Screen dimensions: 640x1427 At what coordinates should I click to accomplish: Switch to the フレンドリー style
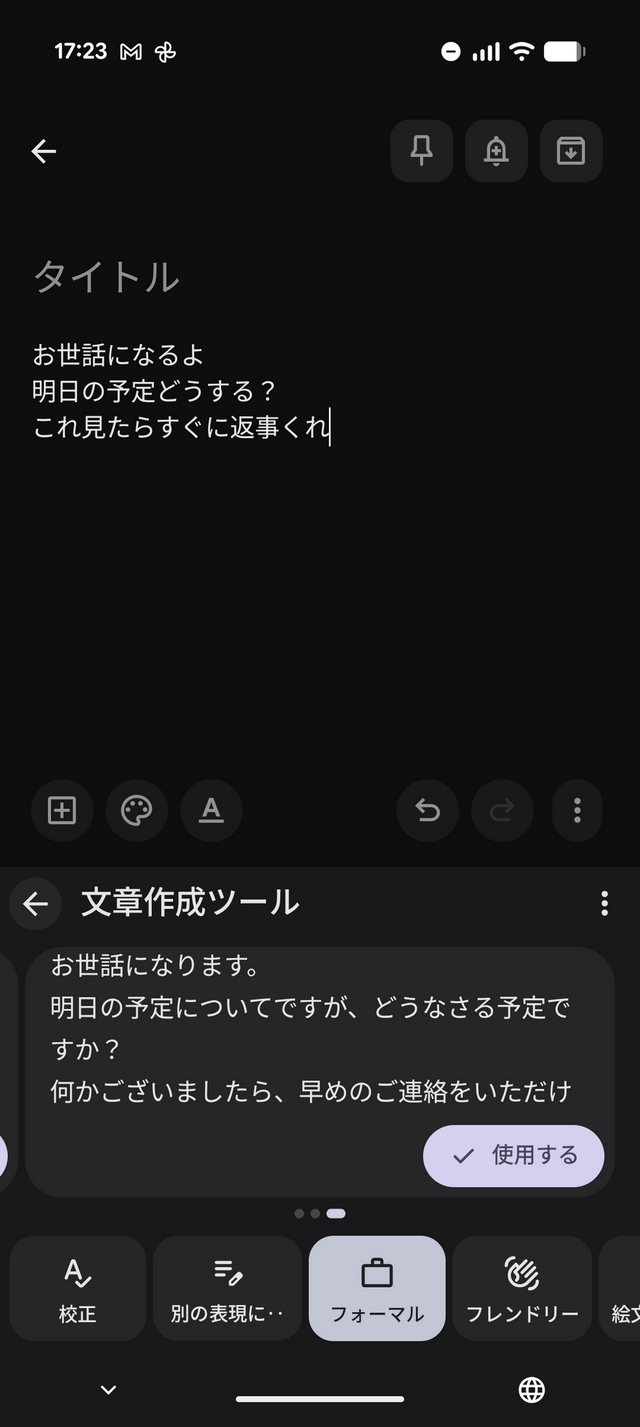522,1288
